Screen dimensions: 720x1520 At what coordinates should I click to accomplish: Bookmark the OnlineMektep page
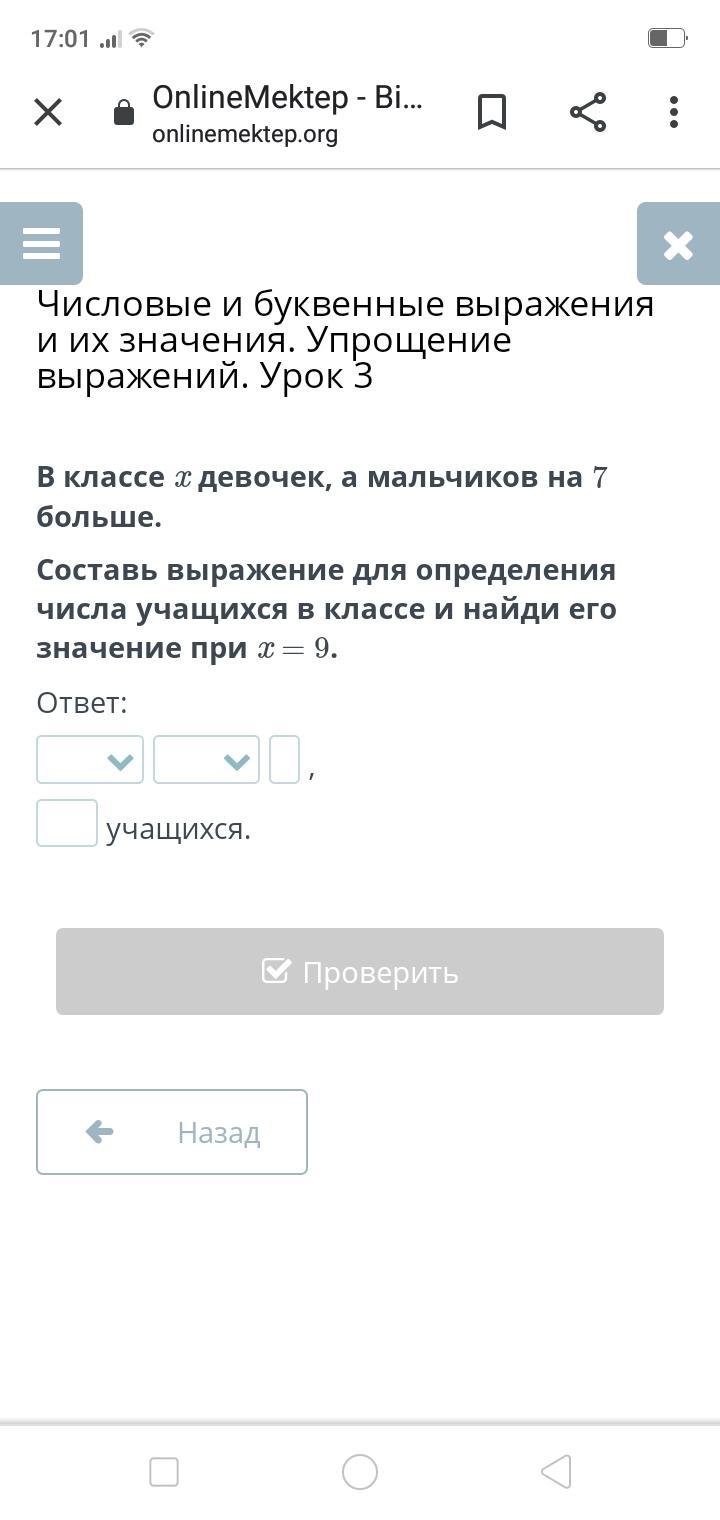coord(491,112)
